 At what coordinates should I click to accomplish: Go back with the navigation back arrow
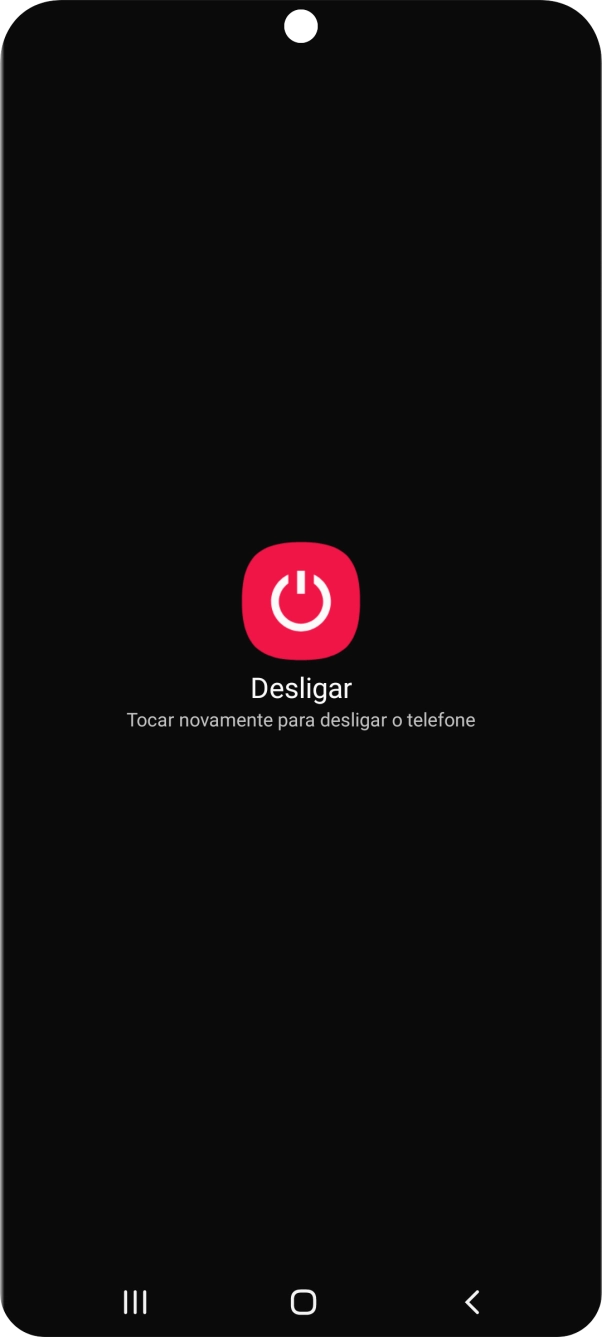coord(472,1301)
